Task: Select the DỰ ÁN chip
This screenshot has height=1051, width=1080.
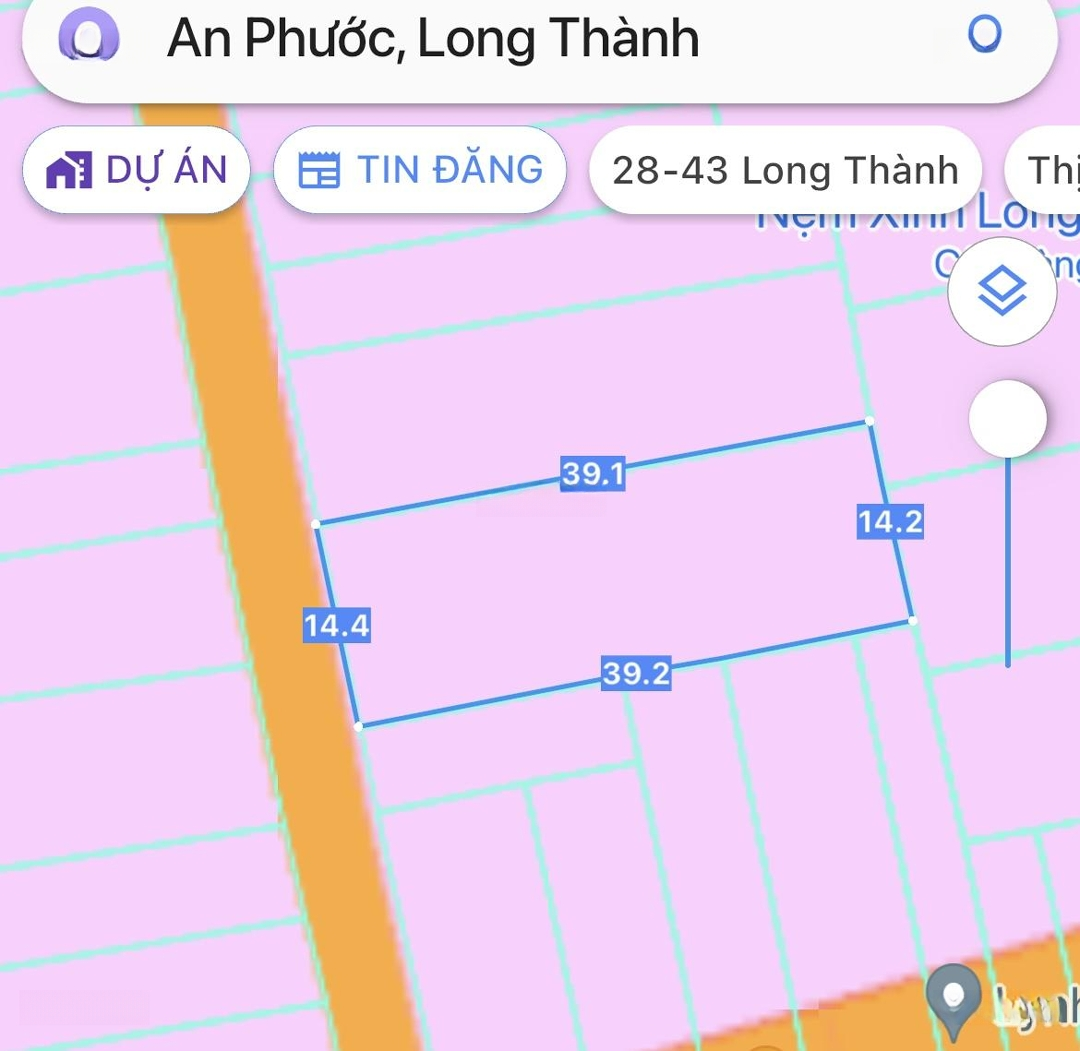Action: tap(136, 169)
